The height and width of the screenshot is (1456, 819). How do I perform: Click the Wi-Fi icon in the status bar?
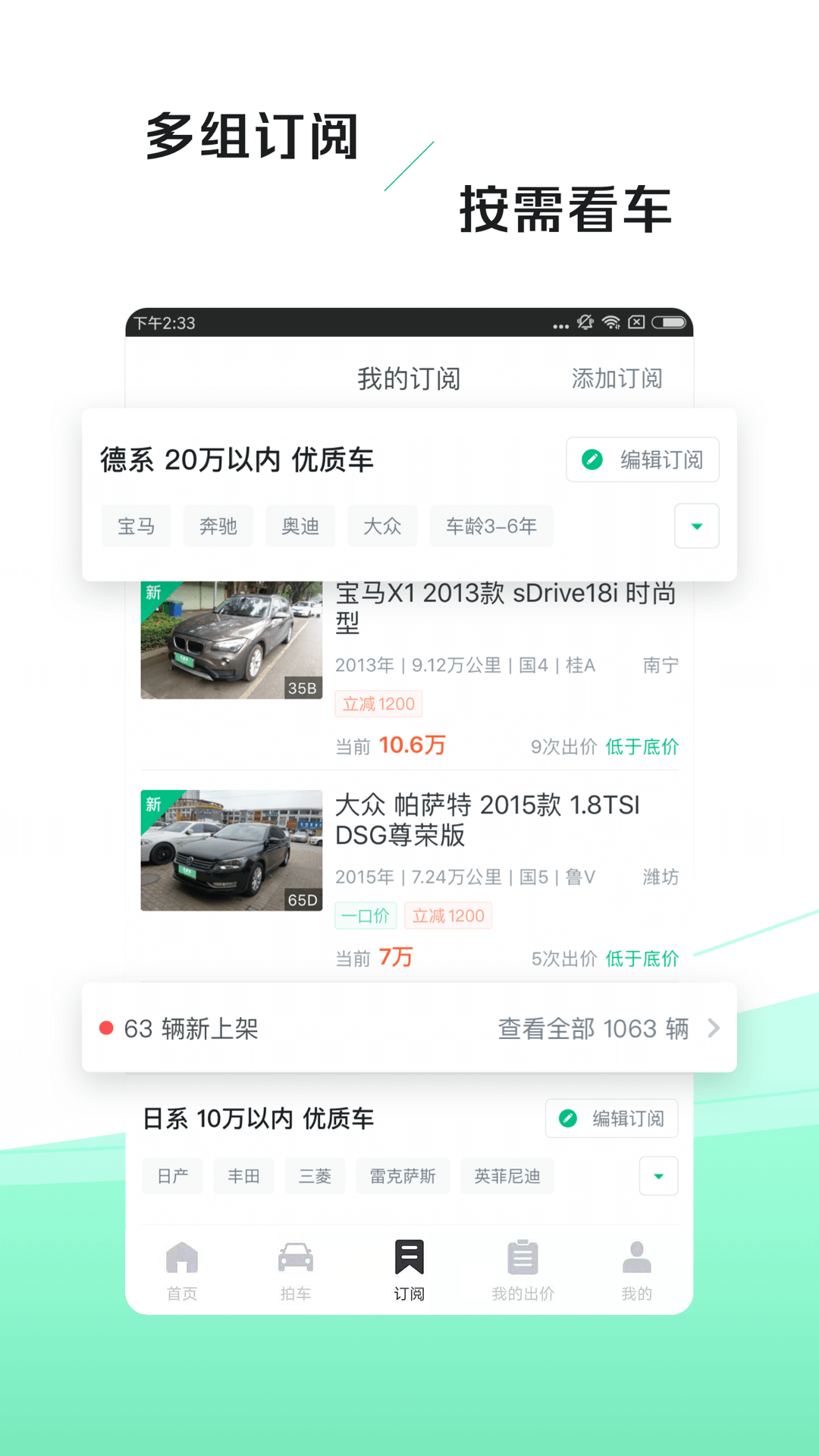click(x=611, y=323)
